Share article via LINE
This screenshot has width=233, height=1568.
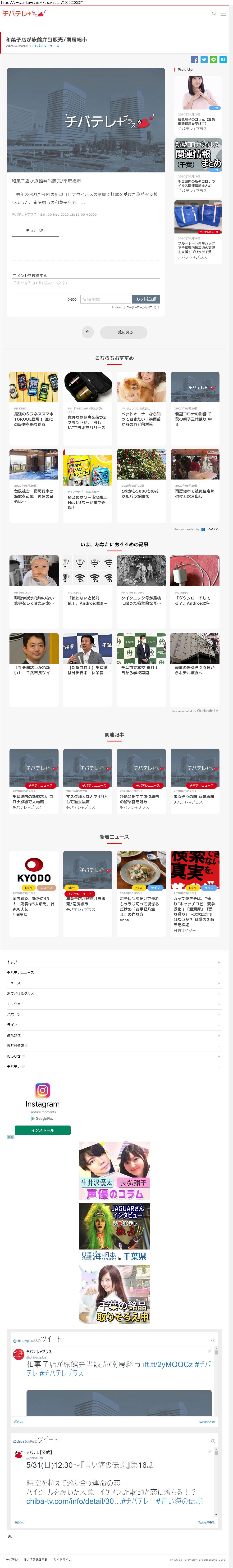tap(214, 60)
